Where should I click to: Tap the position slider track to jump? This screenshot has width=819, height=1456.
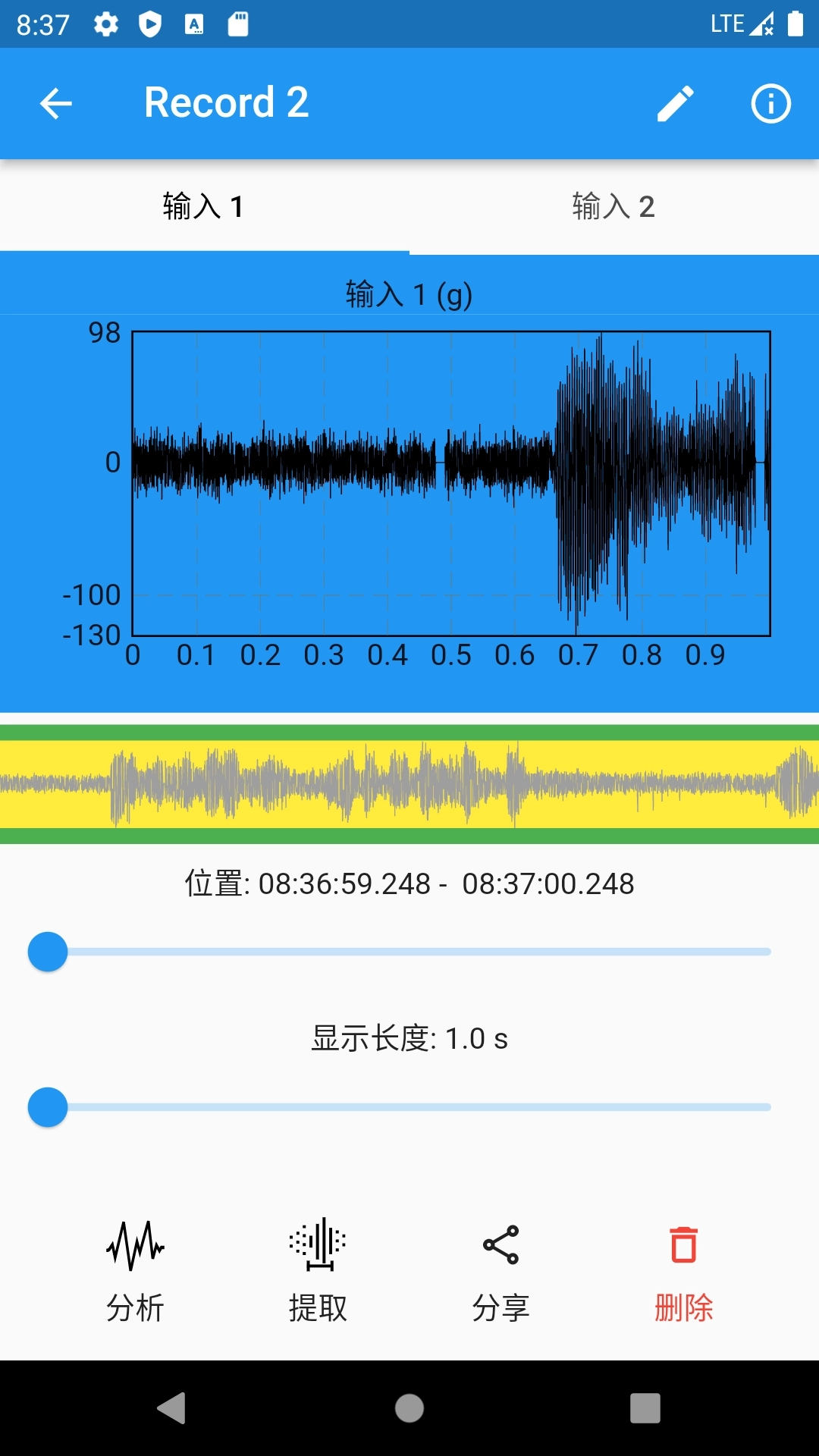pyautogui.click(x=409, y=952)
